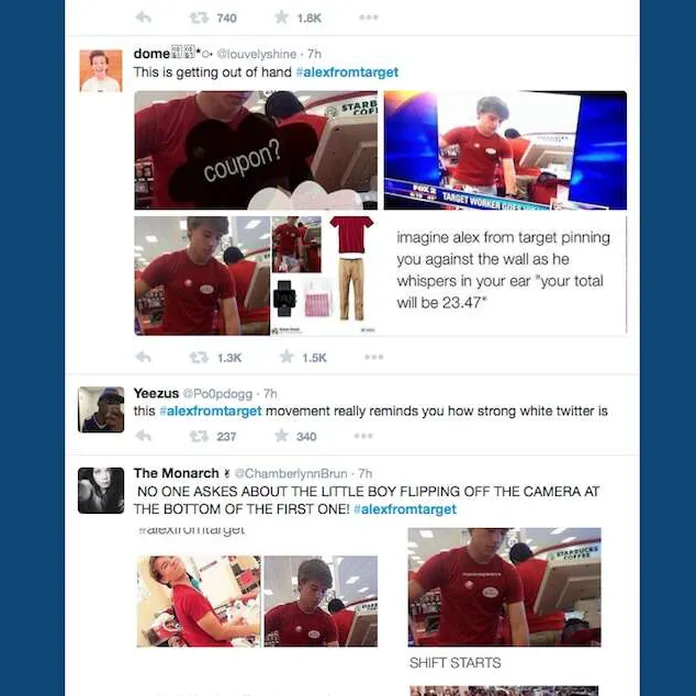Screen dimensions: 696x696
Task: Open the Target worker news image
Action: coord(505,150)
